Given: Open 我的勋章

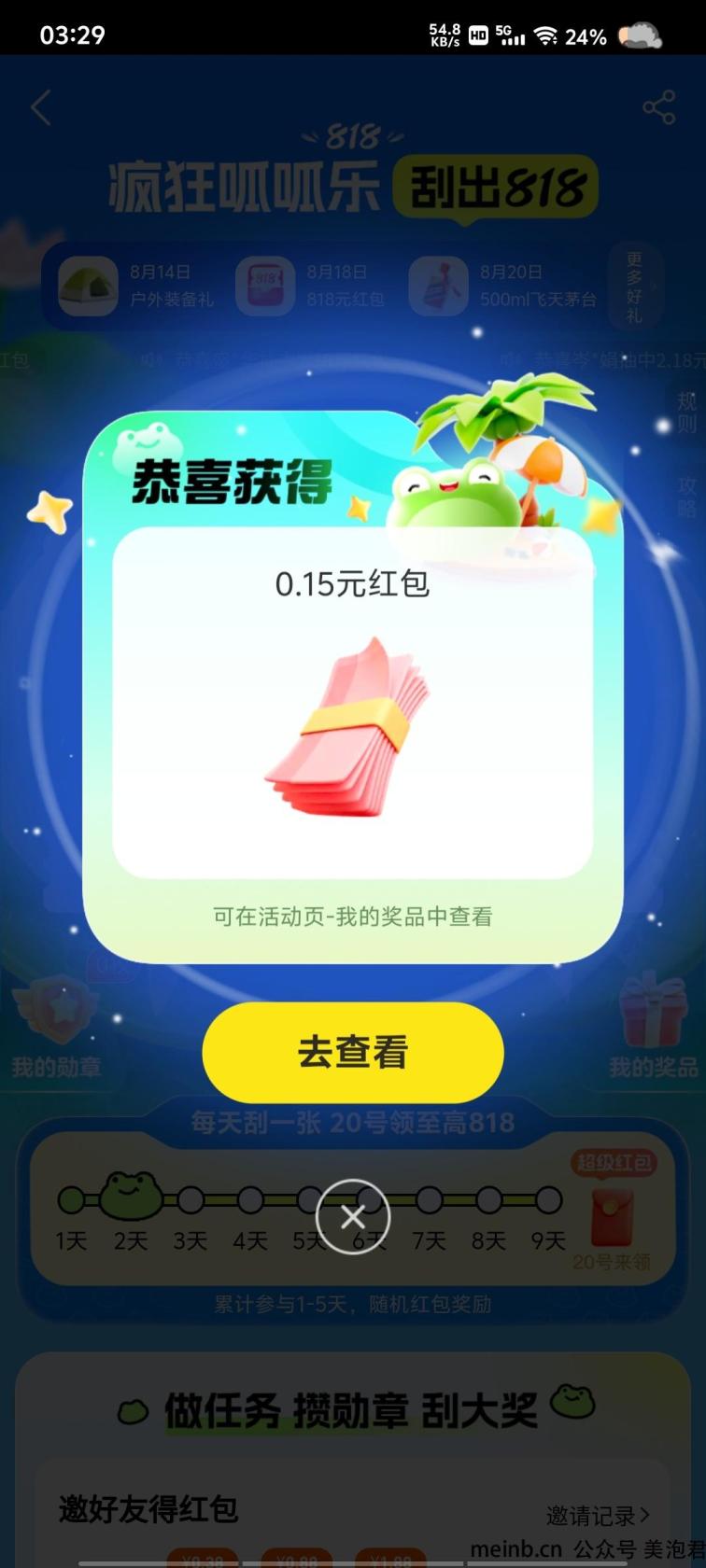Looking at the screenshot, I should [x=56, y=1029].
